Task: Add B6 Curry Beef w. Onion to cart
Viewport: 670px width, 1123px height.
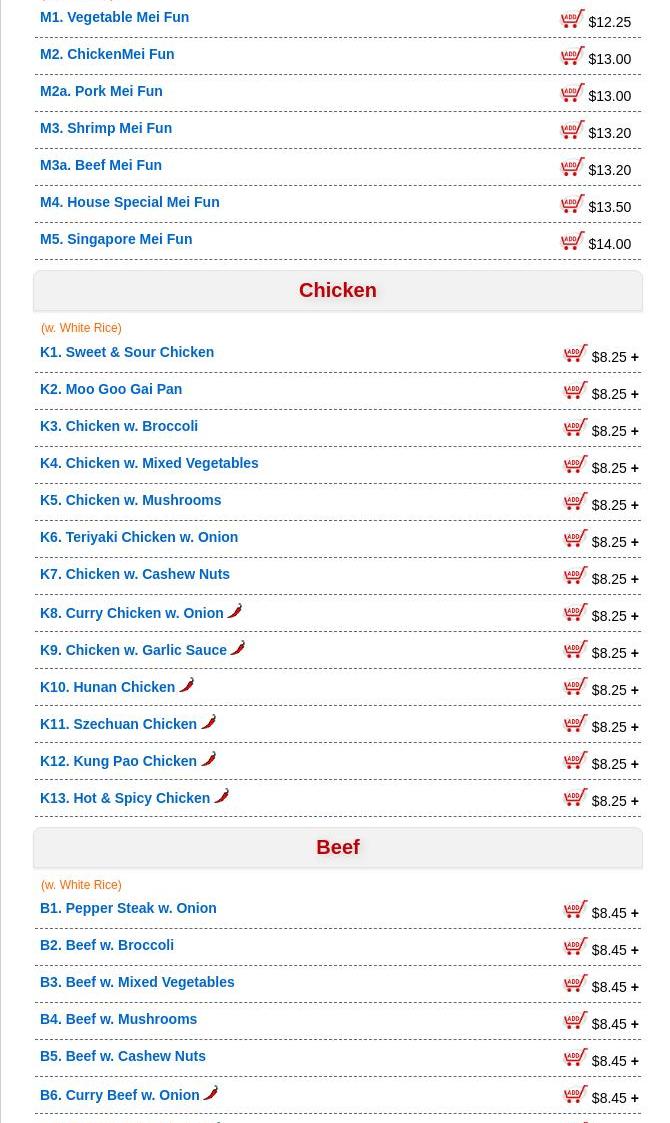Action: [576, 1095]
